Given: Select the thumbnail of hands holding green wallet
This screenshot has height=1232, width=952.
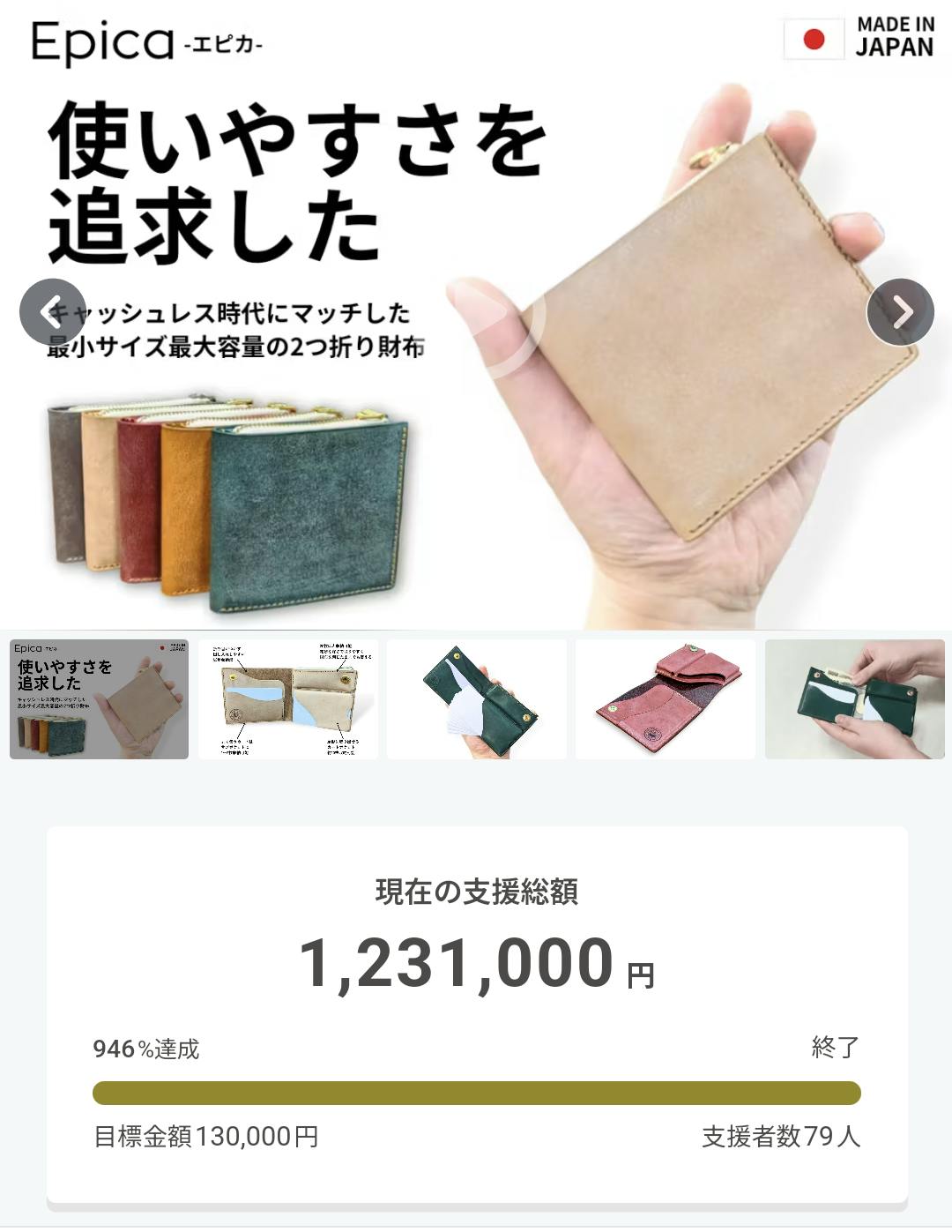Looking at the screenshot, I should click(x=855, y=699).
